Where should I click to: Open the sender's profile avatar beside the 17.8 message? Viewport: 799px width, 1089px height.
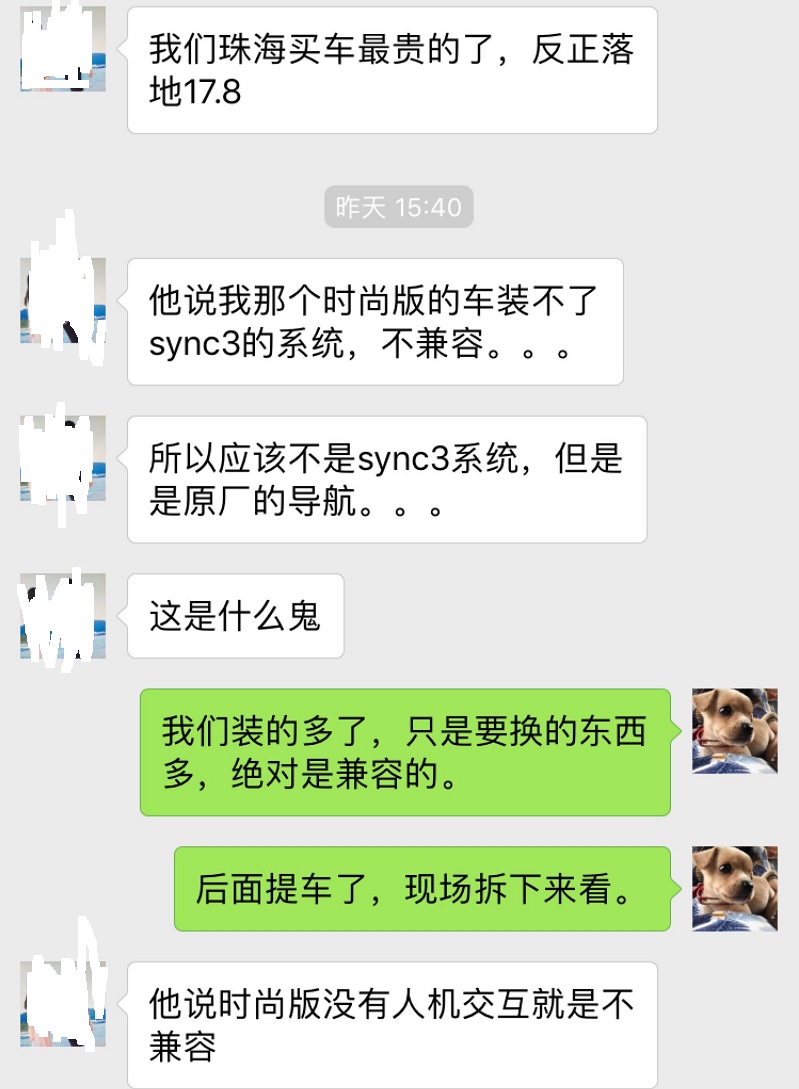[x=62, y=46]
